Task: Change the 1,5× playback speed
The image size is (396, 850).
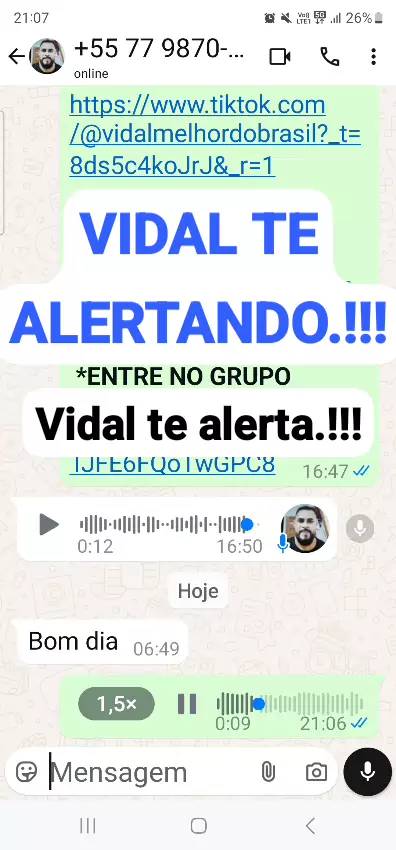Action: [116, 704]
